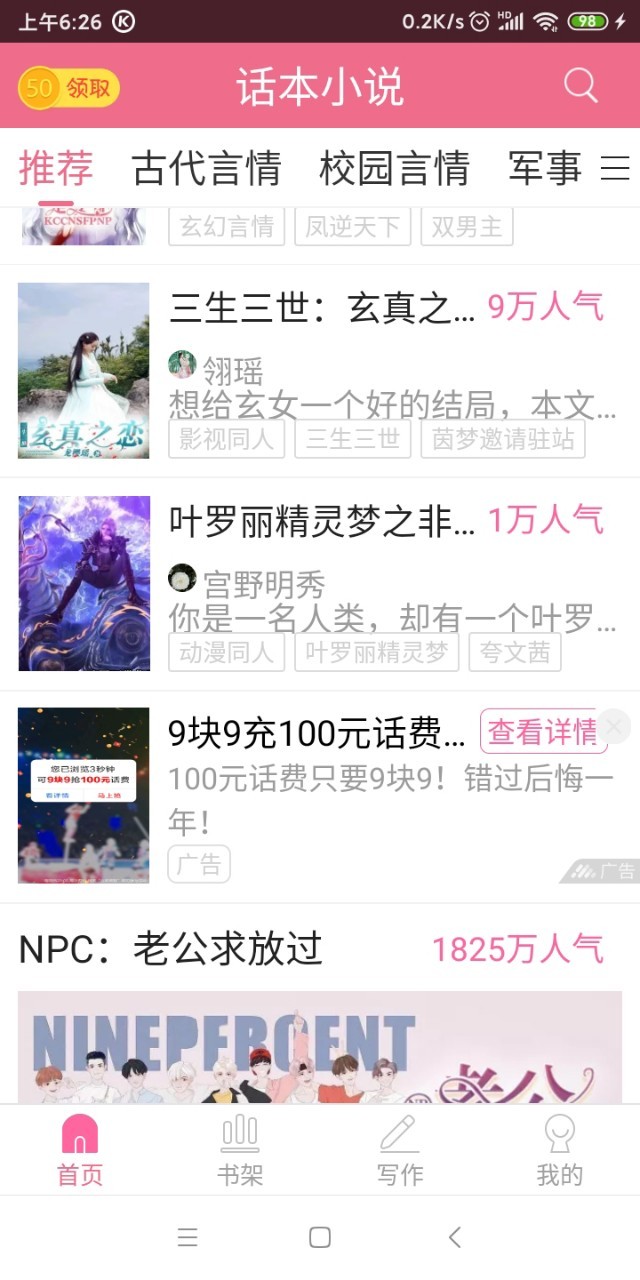This screenshot has width=640, height=1280.
Task: Tap the 首页 home tab
Action: [x=80, y=1150]
